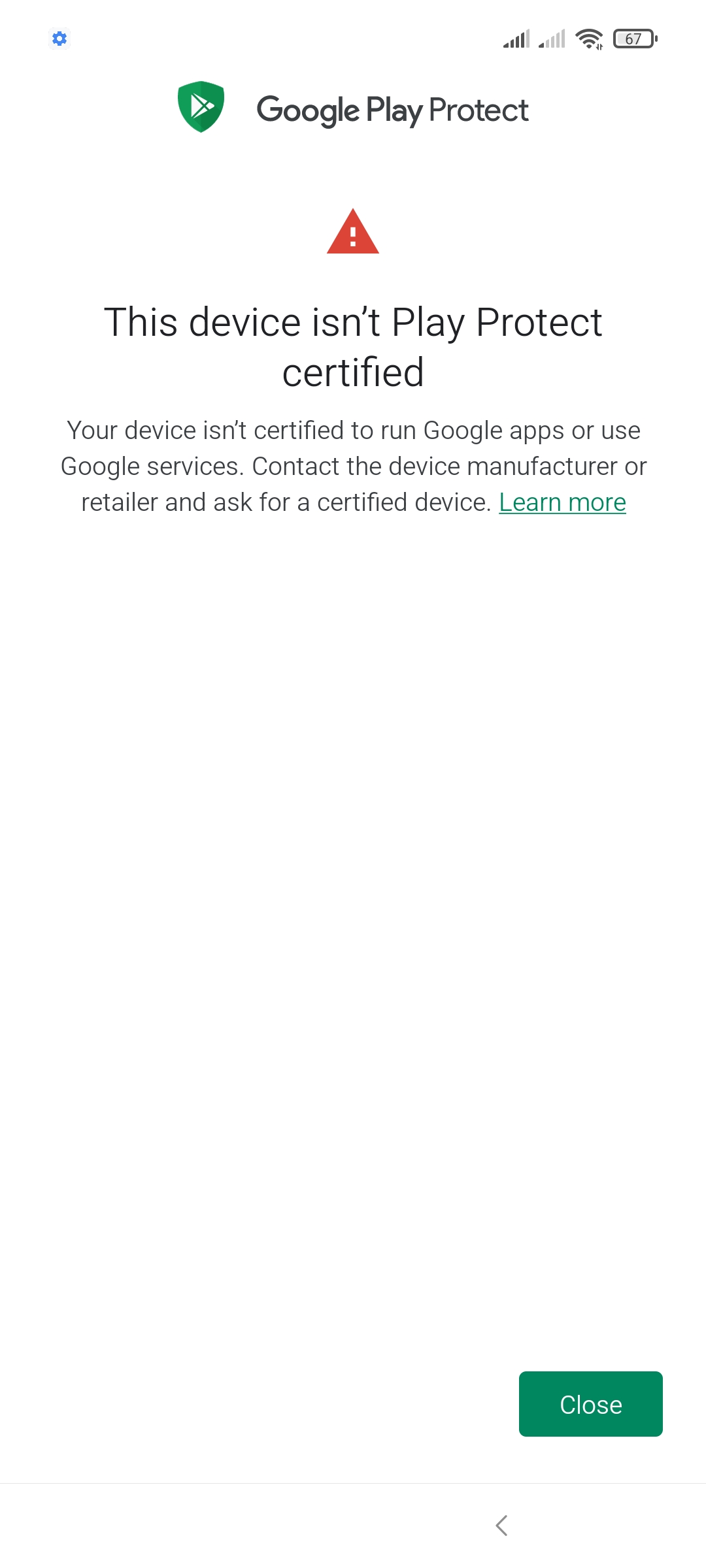Screen dimensions: 706x1568
Task: Go back using the navigation bar arrow
Action: coord(501,1526)
